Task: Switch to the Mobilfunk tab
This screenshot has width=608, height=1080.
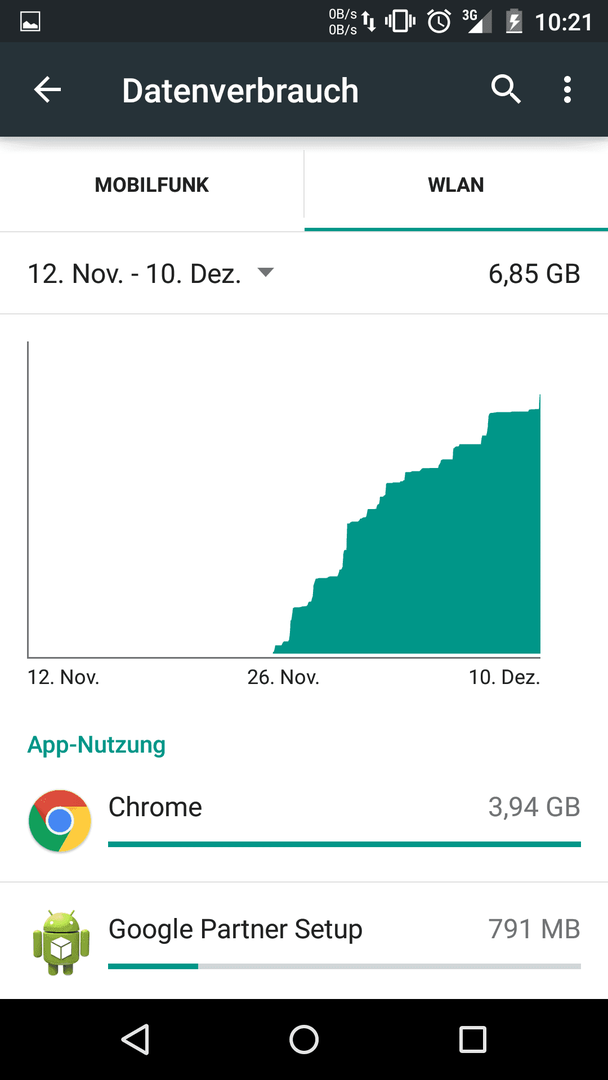Action: 151,185
